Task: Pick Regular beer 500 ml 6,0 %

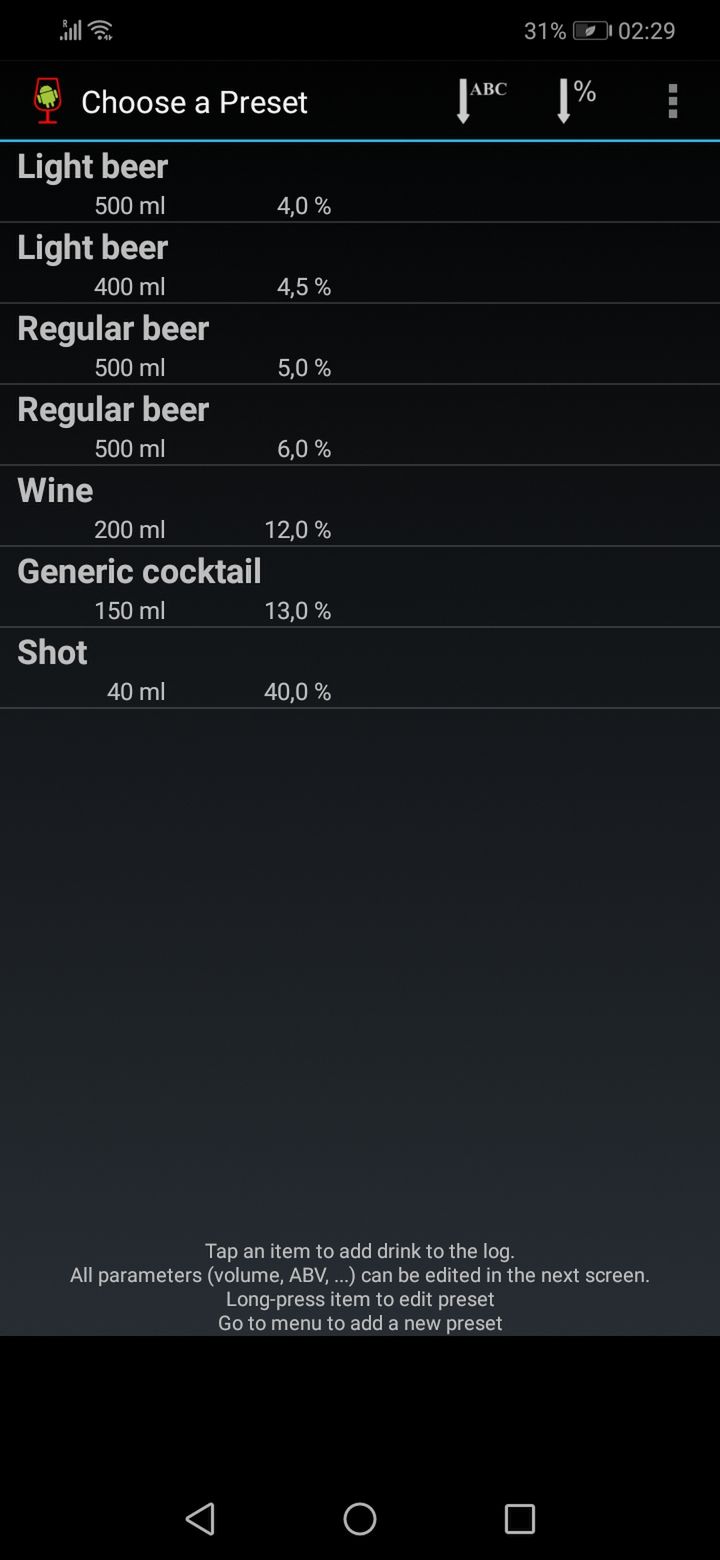Action: point(360,425)
